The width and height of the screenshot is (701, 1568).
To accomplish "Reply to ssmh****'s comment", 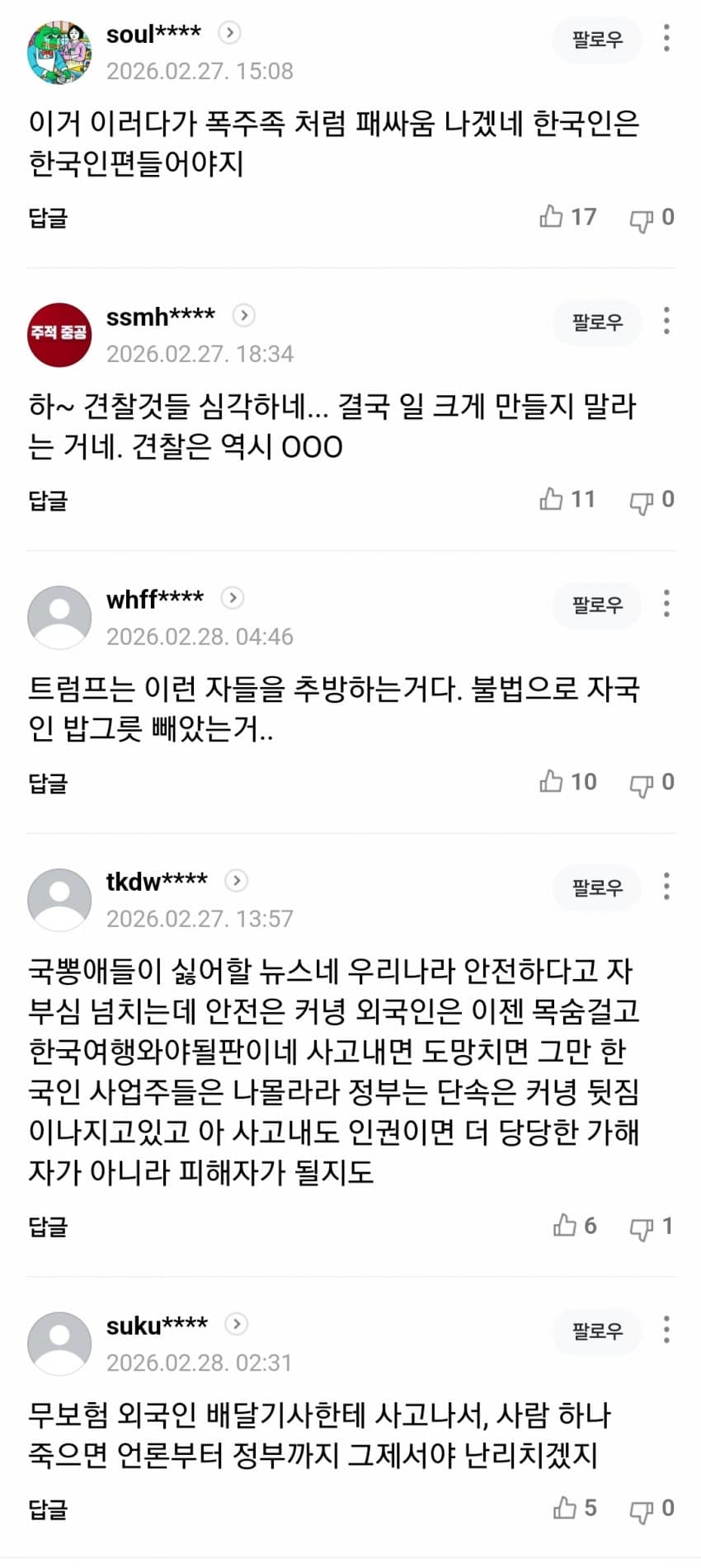I will coord(48,501).
